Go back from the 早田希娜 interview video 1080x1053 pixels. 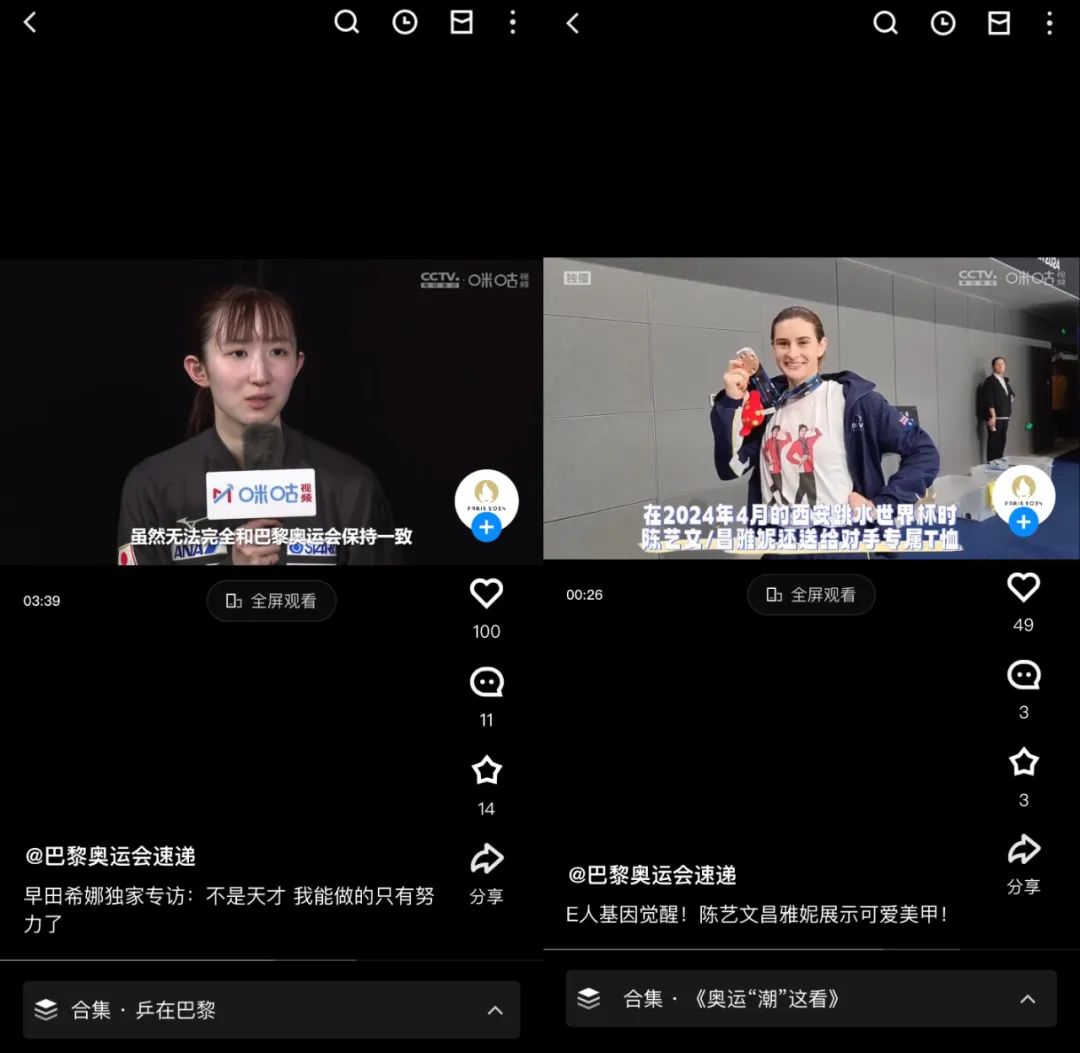point(30,22)
